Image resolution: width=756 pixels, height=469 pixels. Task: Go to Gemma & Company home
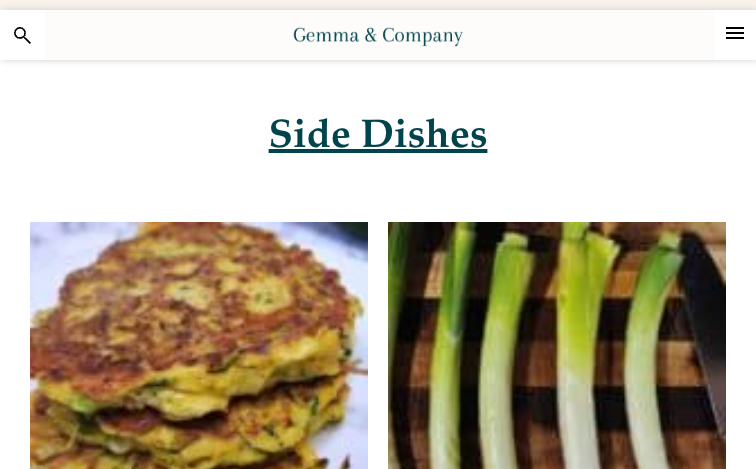click(378, 36)
